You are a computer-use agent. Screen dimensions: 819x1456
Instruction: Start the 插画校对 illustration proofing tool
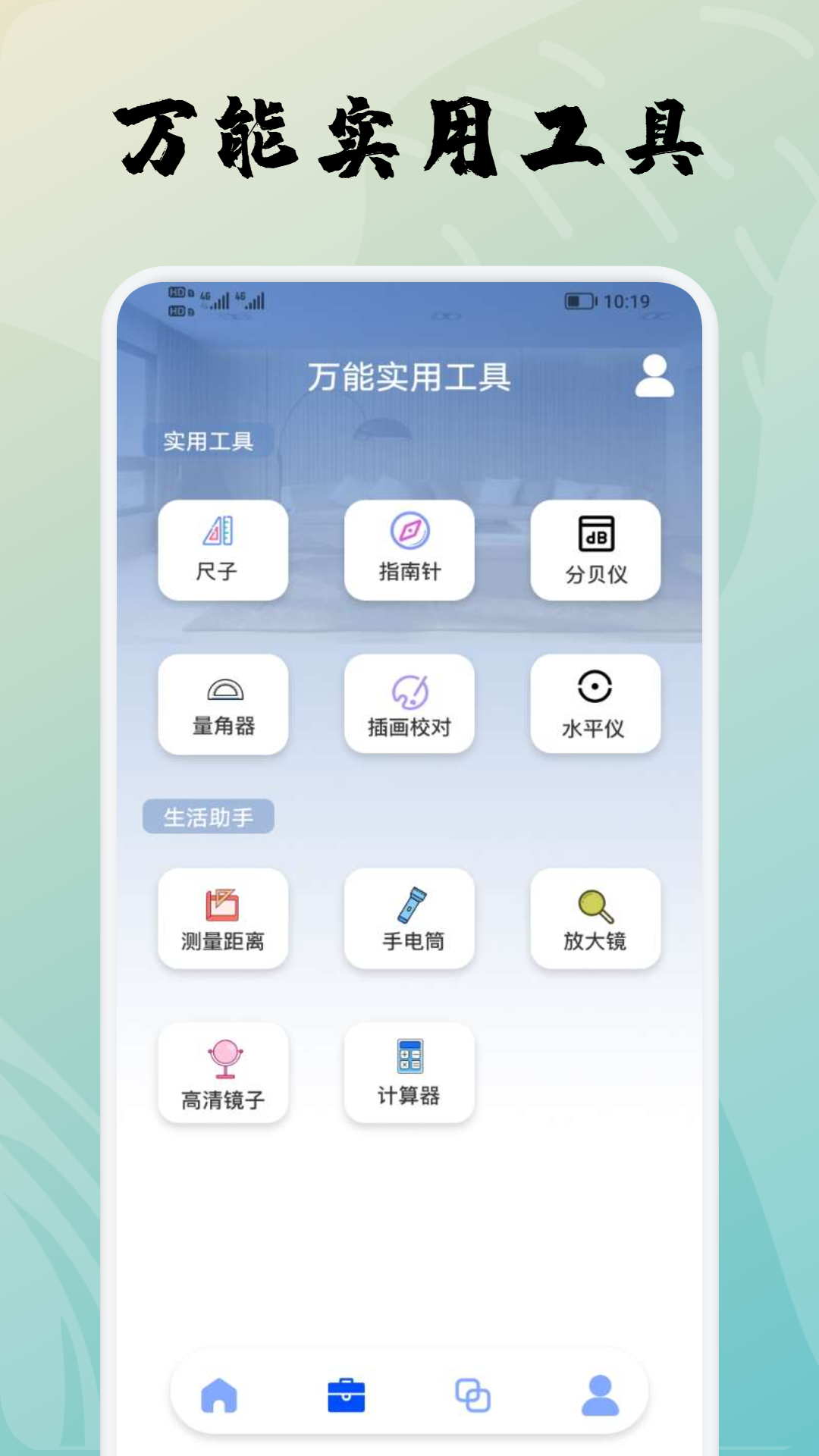[409, 704]
